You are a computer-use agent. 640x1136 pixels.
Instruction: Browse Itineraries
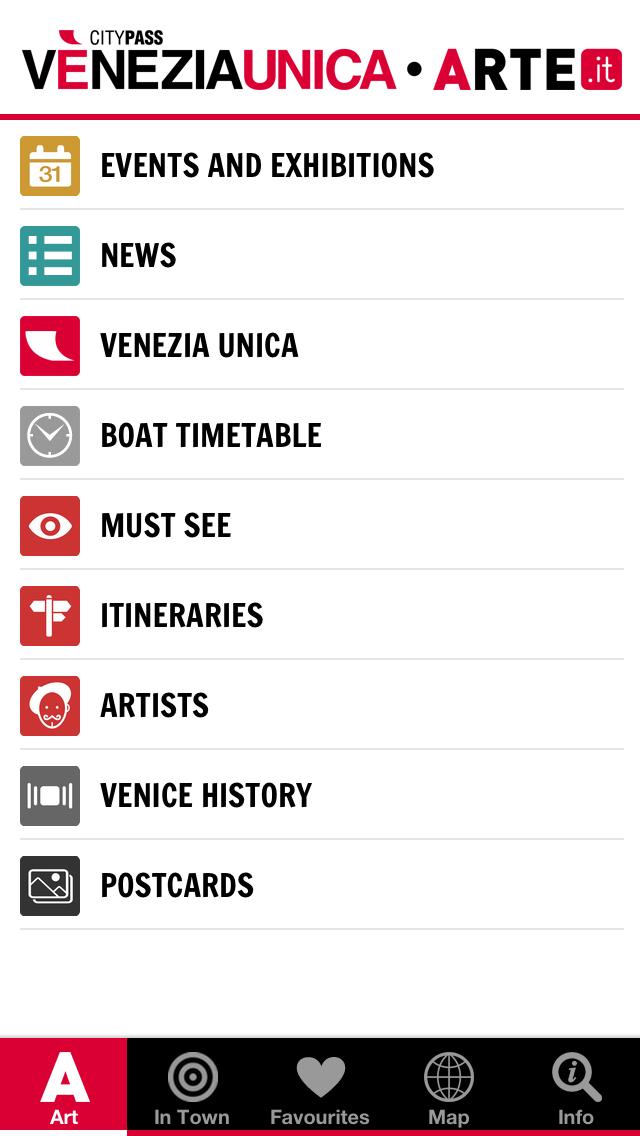(x=182, y=615)
